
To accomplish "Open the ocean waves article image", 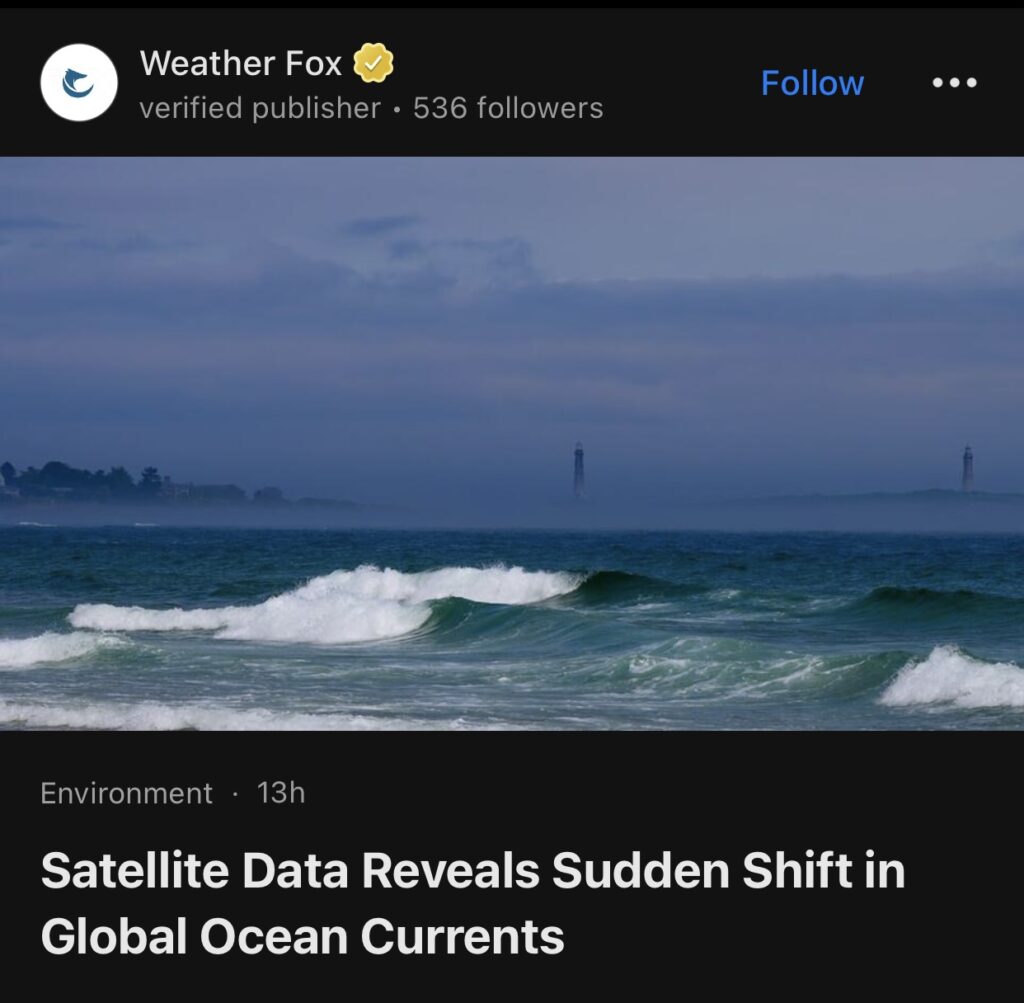I will tap(512, 443).
